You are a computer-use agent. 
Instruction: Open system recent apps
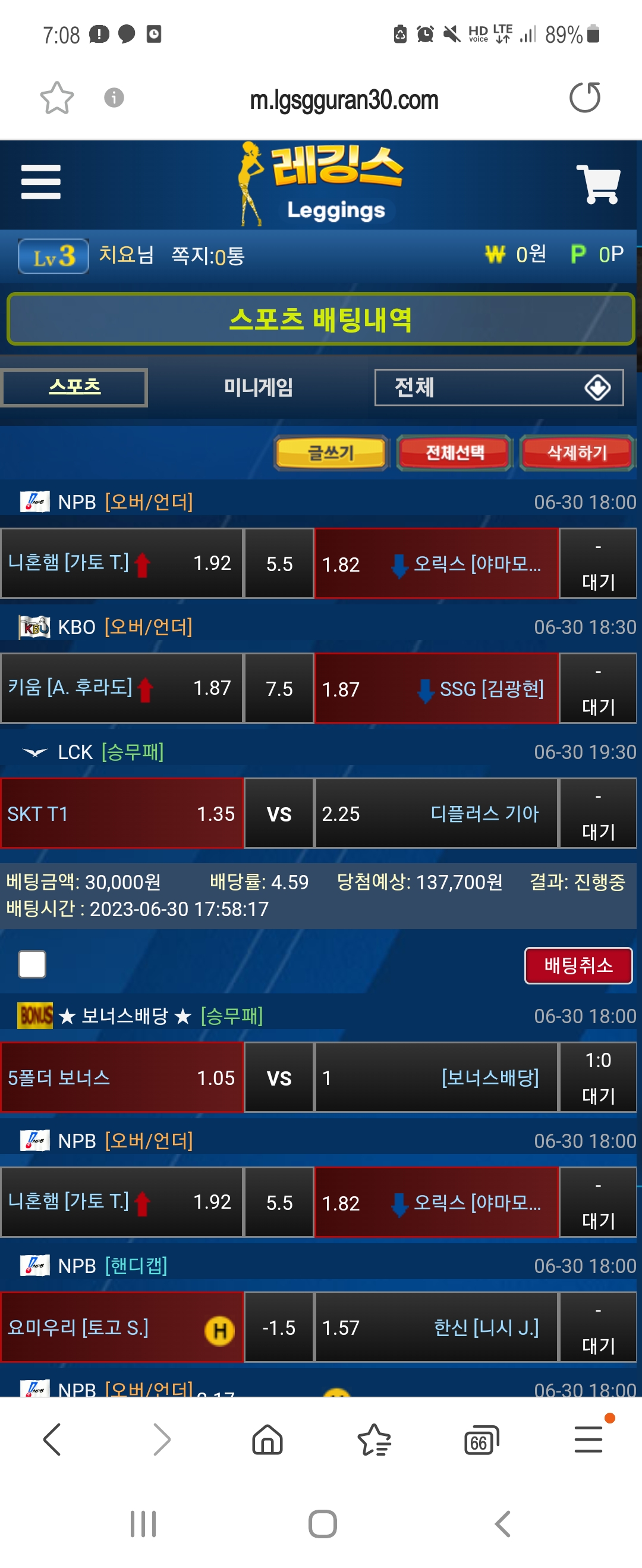[143, 1523]
